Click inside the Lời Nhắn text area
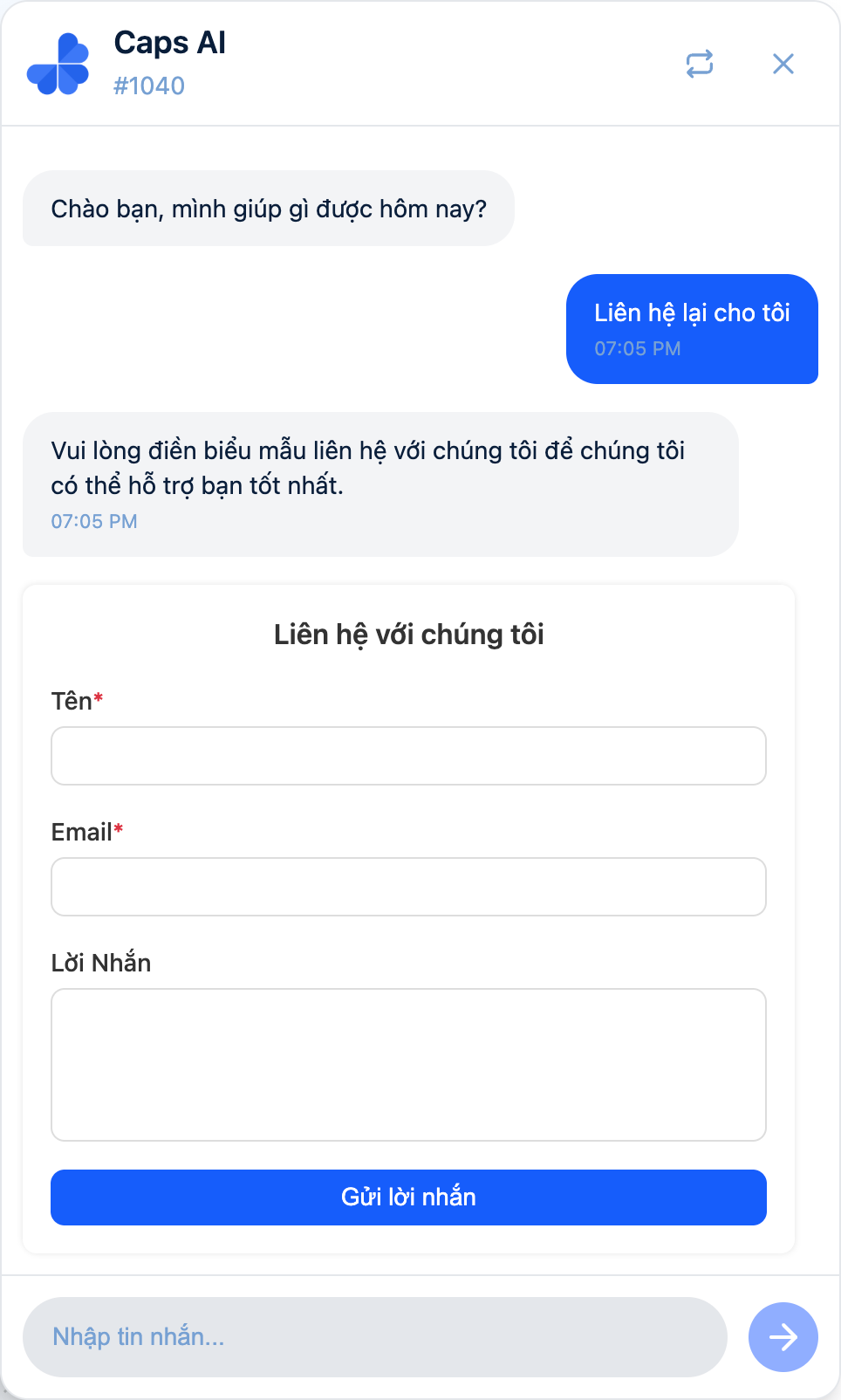841x1400 pixels. [407, 1065]
